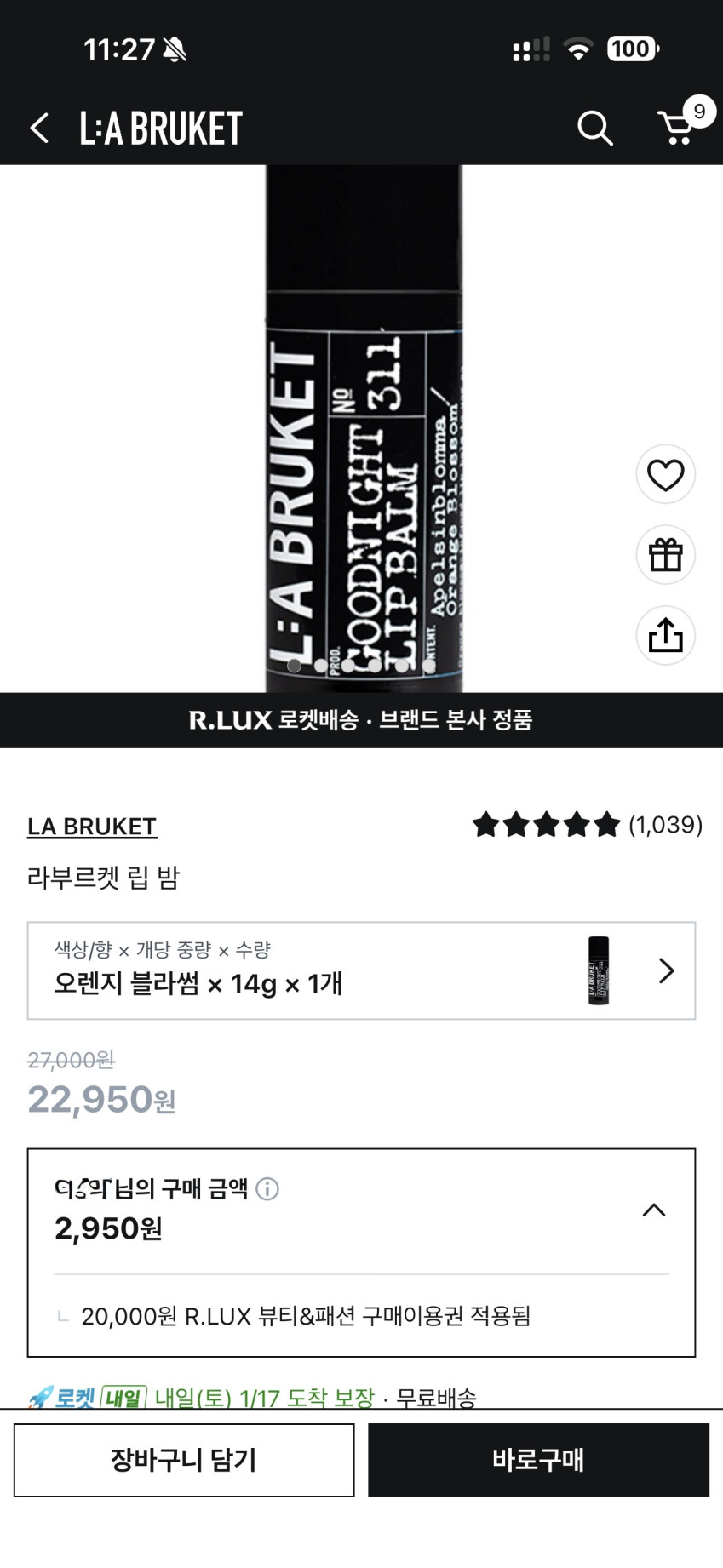This screenshot has width=723, height=1568.
Task: Open 오렌지 블라썸 option selector
Action: pyautogui.click(x=361, y=970)
